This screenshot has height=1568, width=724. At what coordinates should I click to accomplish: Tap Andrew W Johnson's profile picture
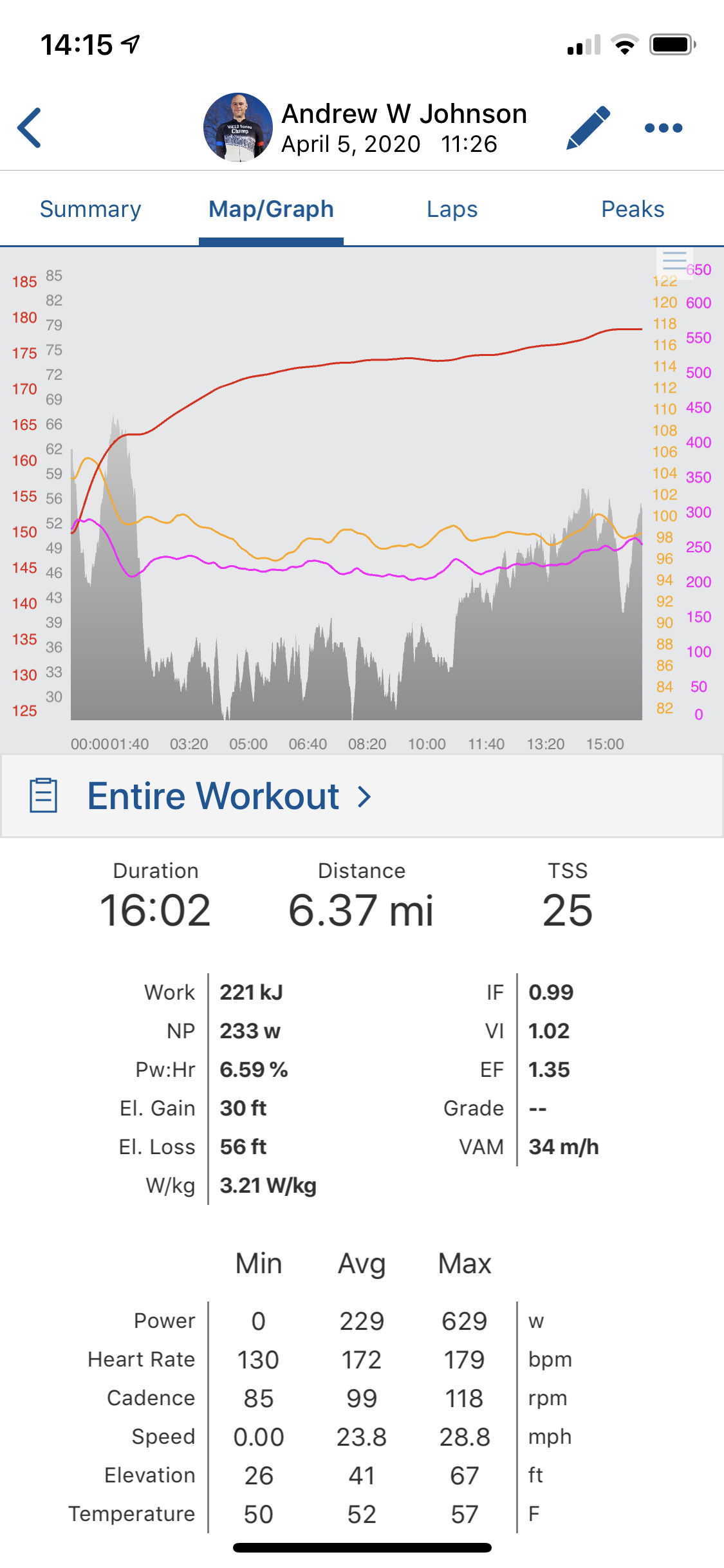pos(238,127)
